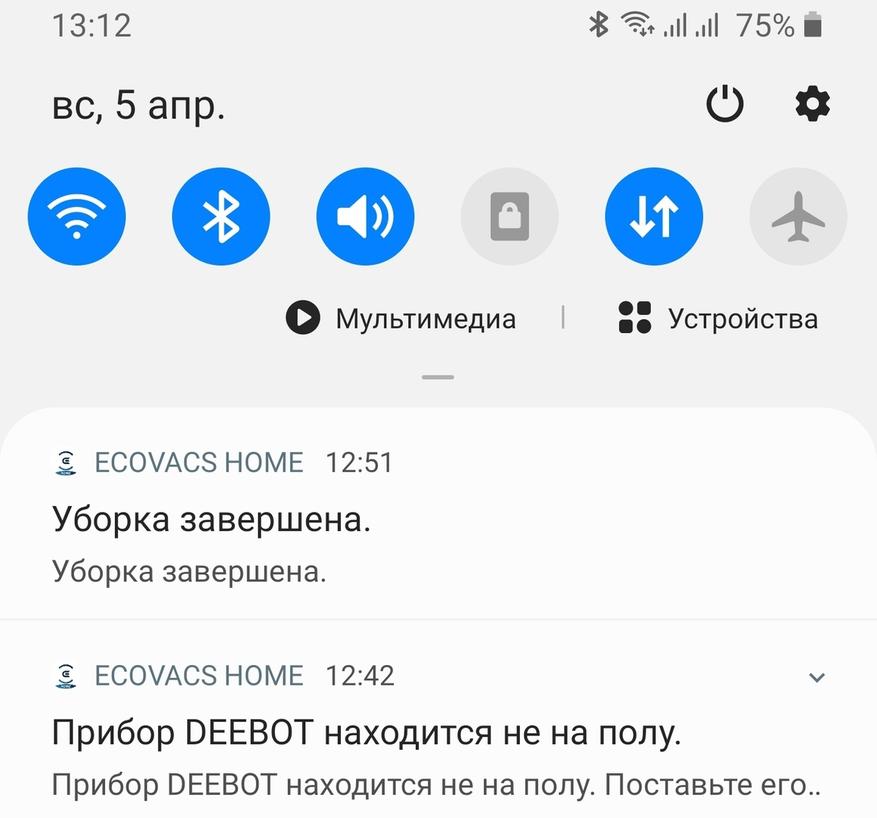Enable airplane mode

(797, 217)
